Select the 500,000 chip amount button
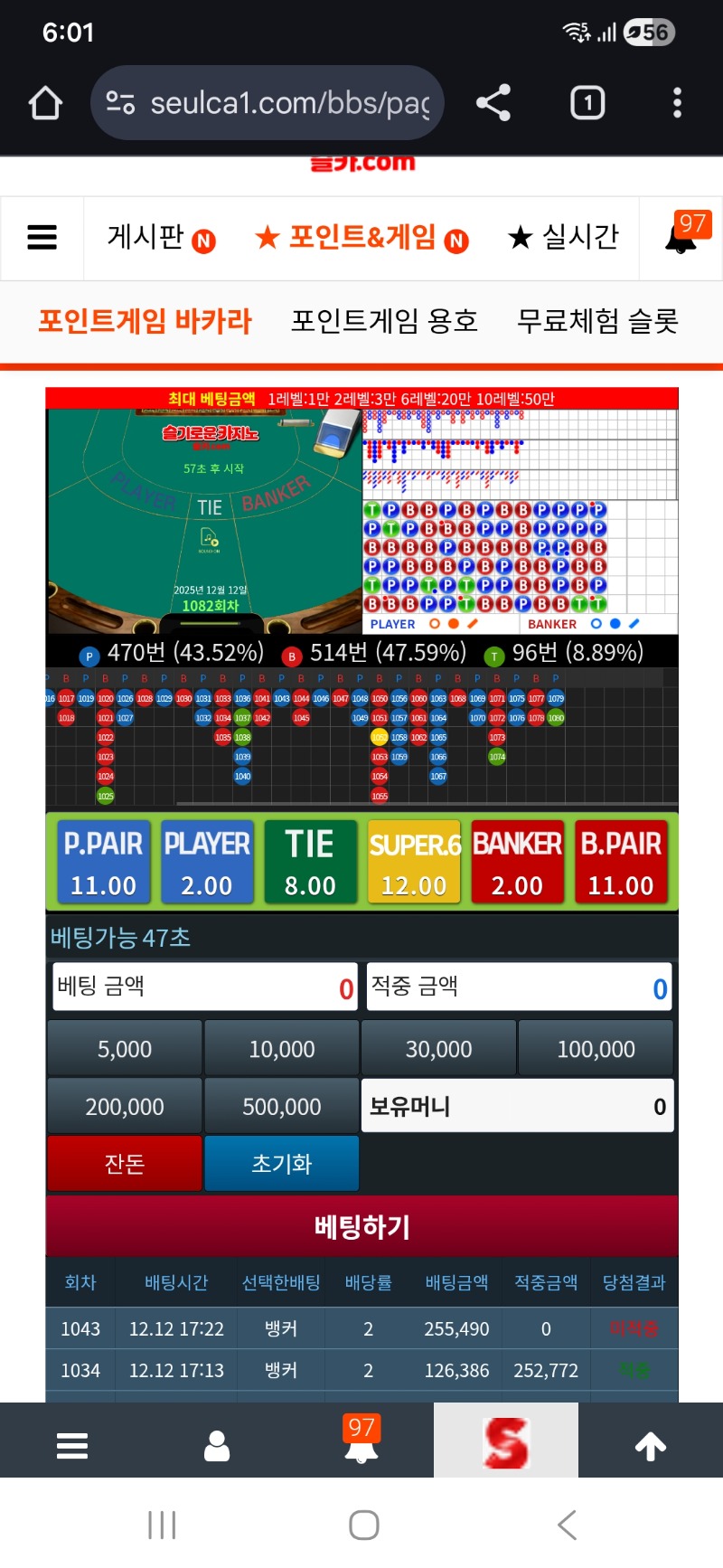Image resolution: width=723 pixels, height=1568 pixels. 281,1105
